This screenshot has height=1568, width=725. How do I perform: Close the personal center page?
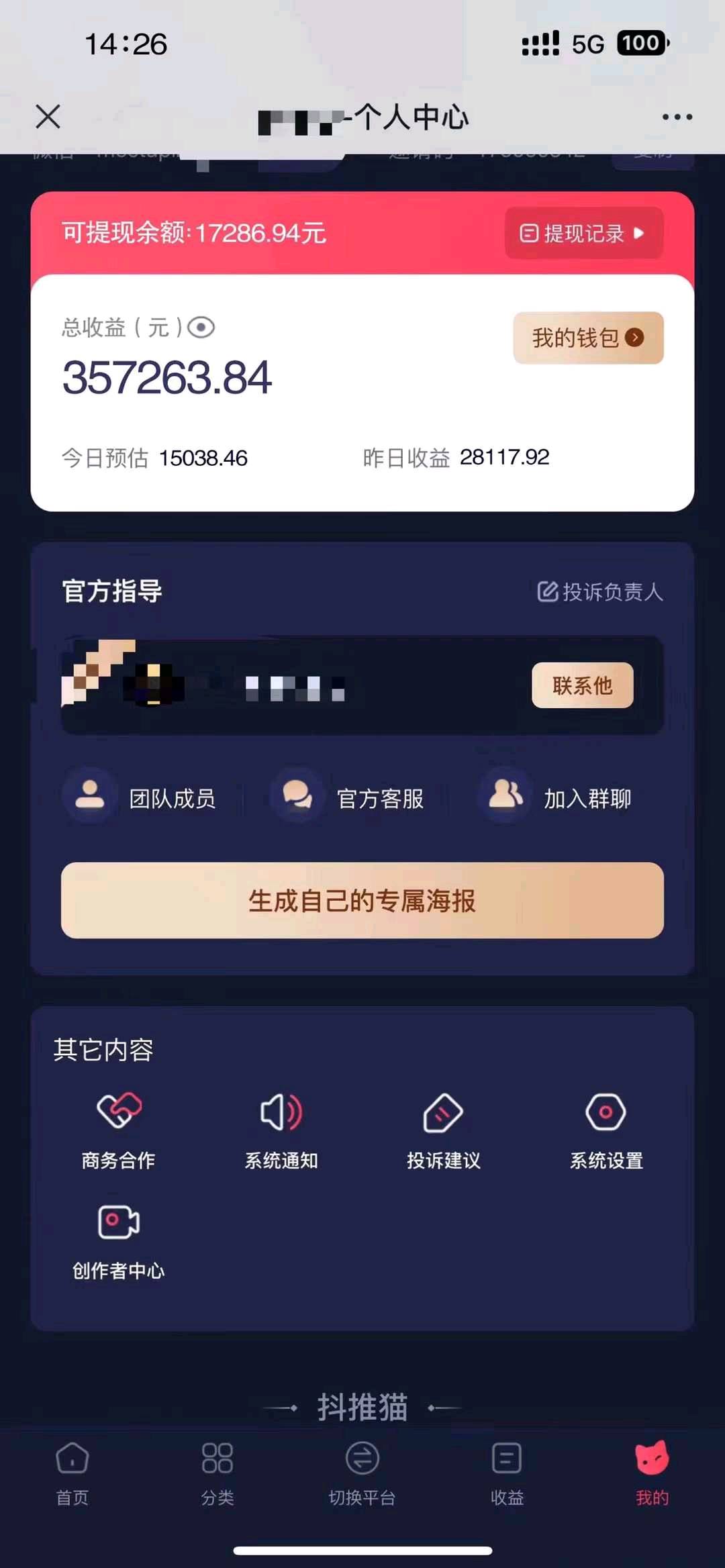click(48, 117)
